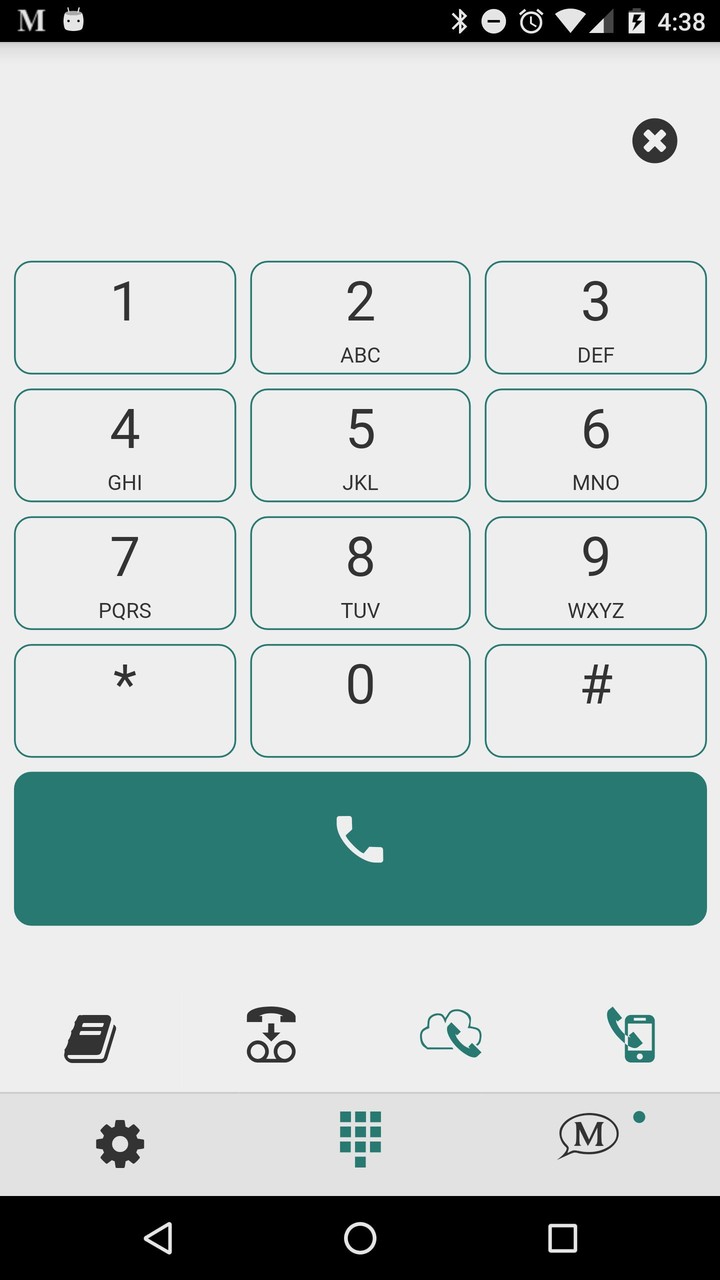Screen dimensions: 720x1280
Task: Switch to the dial pad tab
Action: (359, 1140)
